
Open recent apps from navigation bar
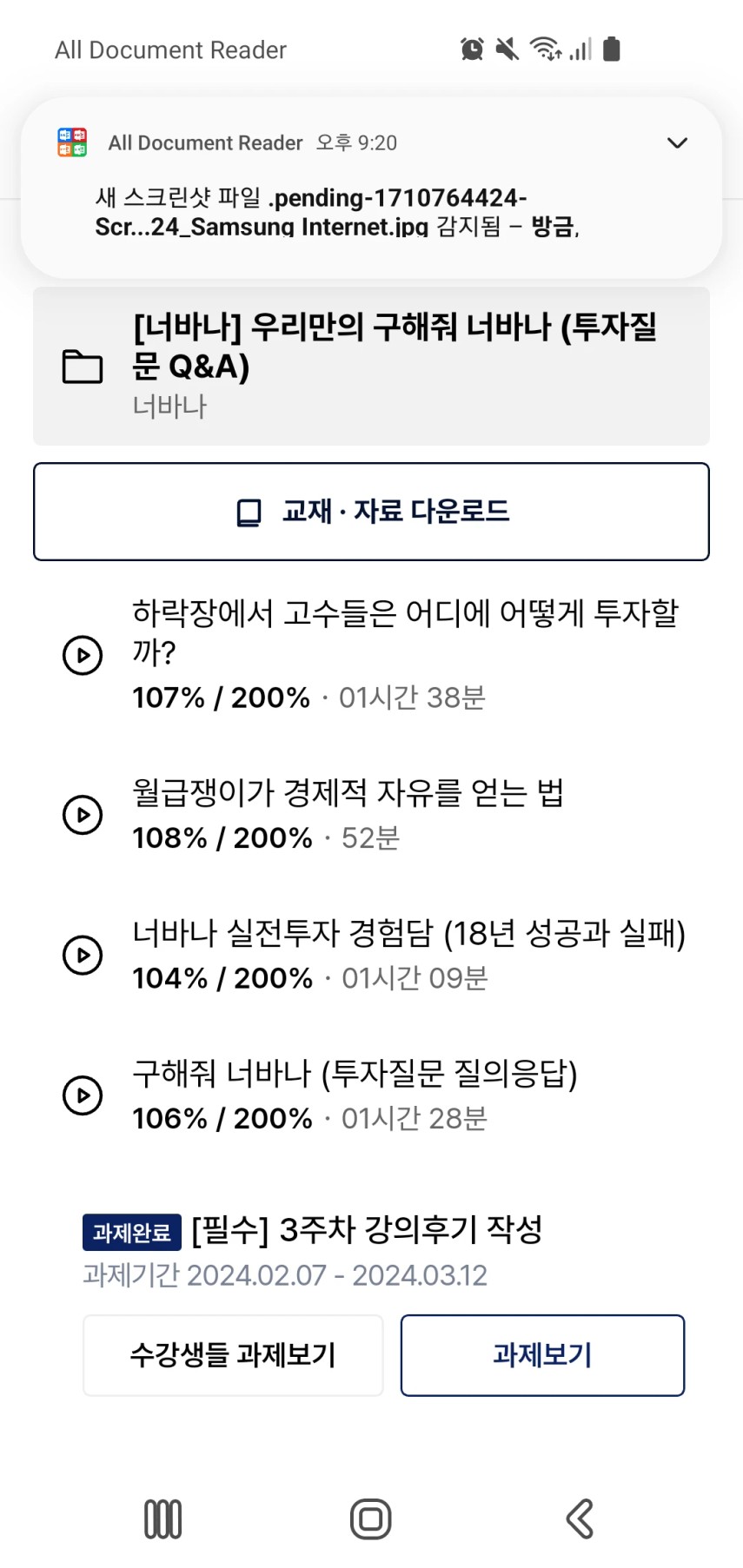(x=163, y=1518)
